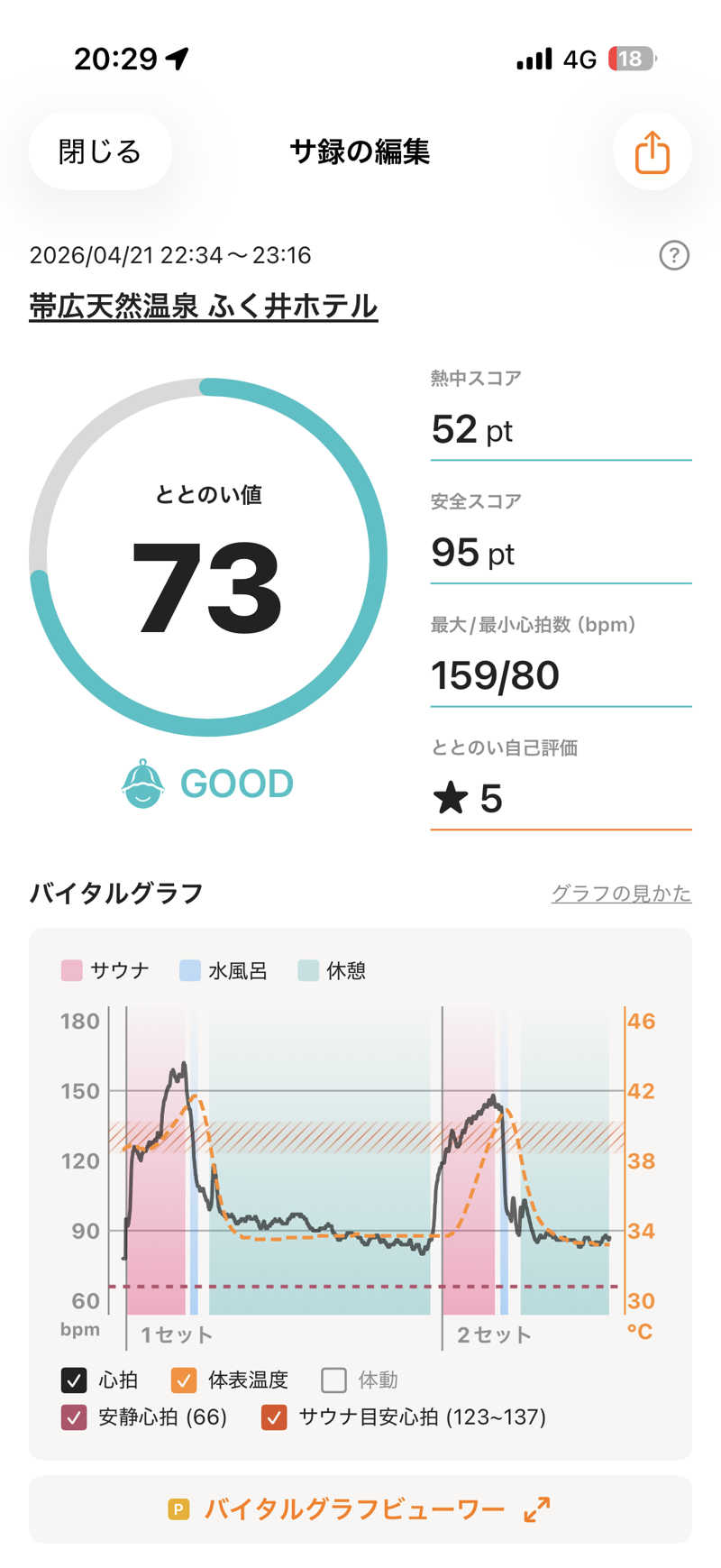
Task: Tap the 閉じる close button
Action: (100, 151)
